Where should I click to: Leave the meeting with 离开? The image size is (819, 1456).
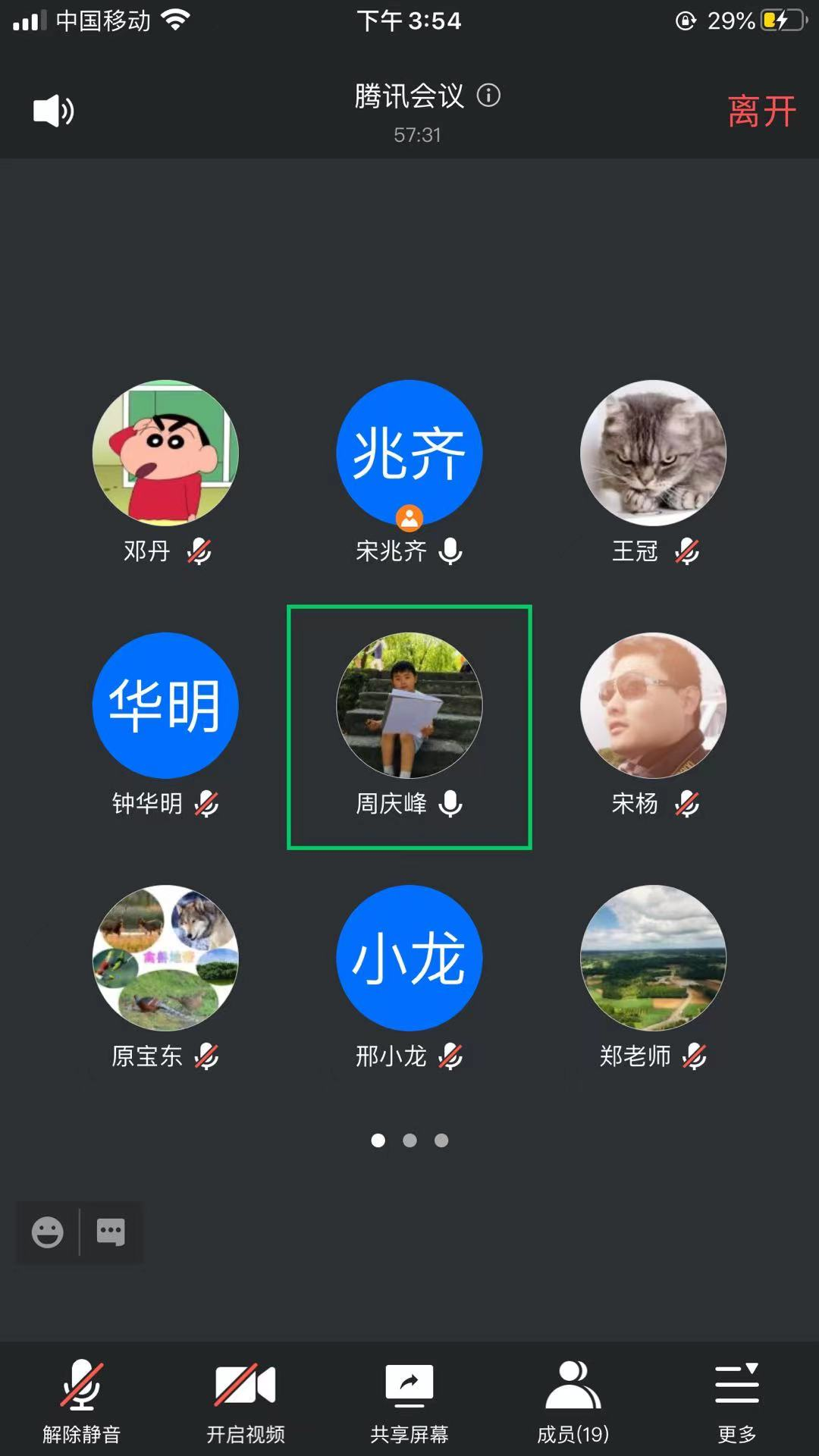coord(761,111)
